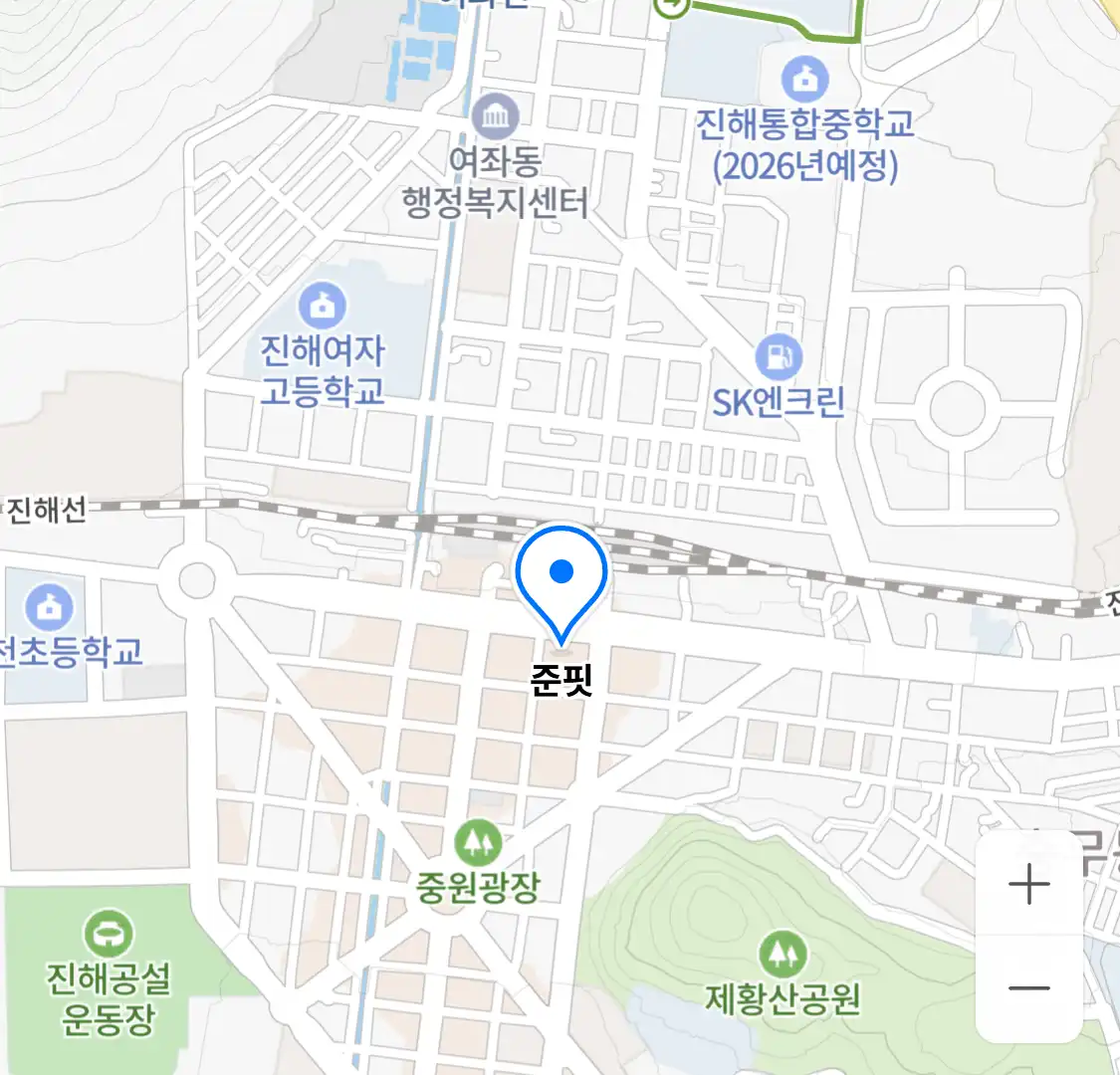The image size is (1120, 1075).
Task: Select the 제황산공원 park marker
Action: pyautogui.click(x=783, y=955)
